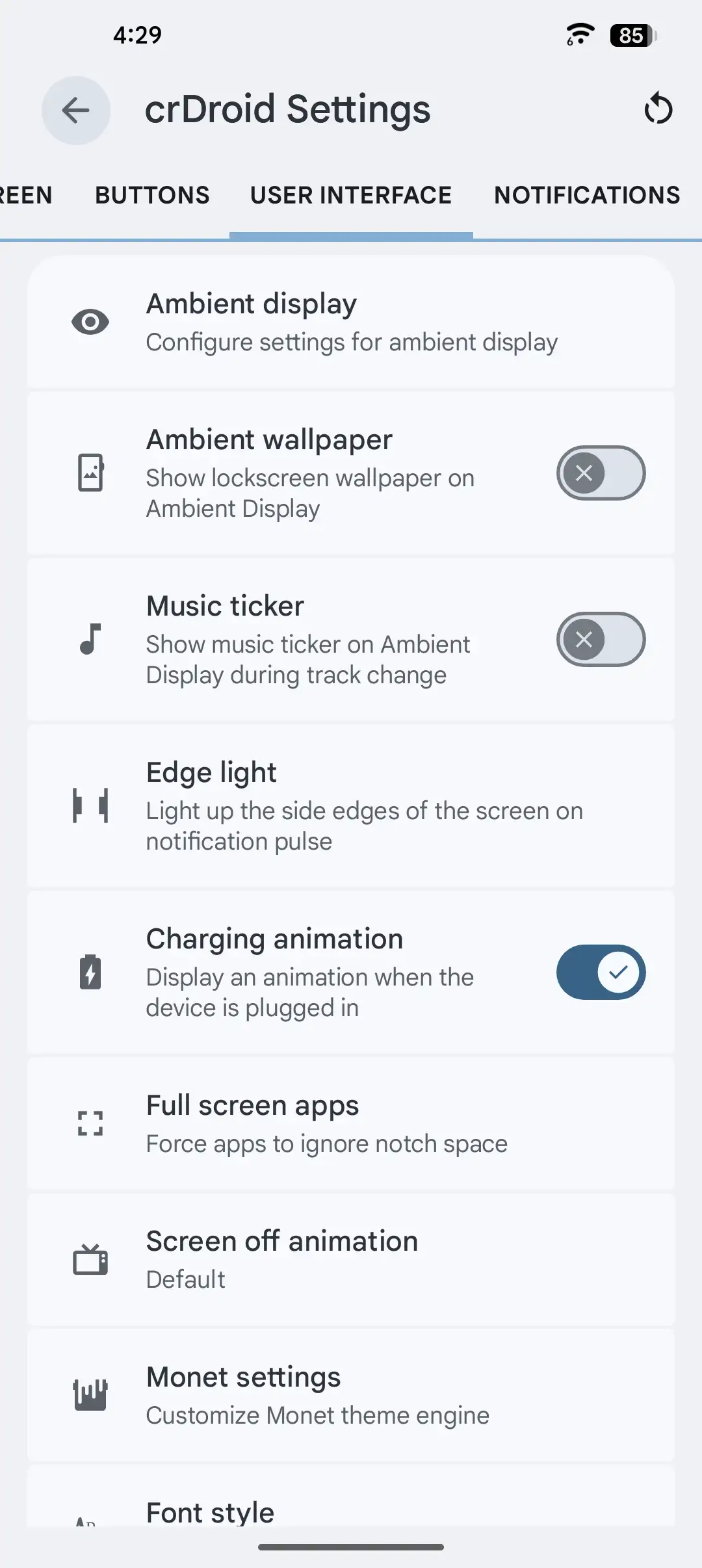The height and width of the screenshot is (1568, 702).
Task: Enable the Ambient wallpaper switch
Action: pos(601,473)
